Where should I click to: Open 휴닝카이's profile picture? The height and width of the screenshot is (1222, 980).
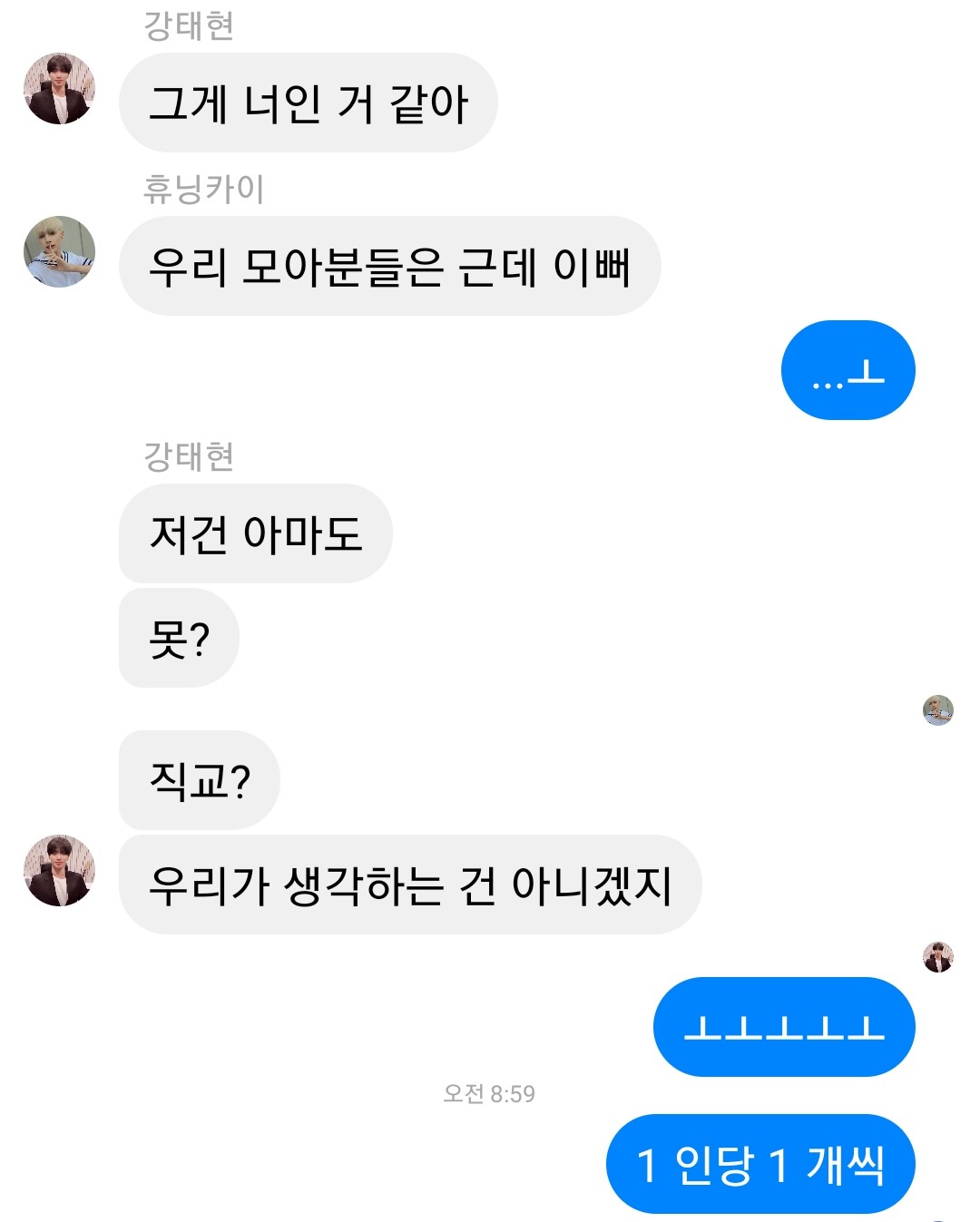coord(59,251)
